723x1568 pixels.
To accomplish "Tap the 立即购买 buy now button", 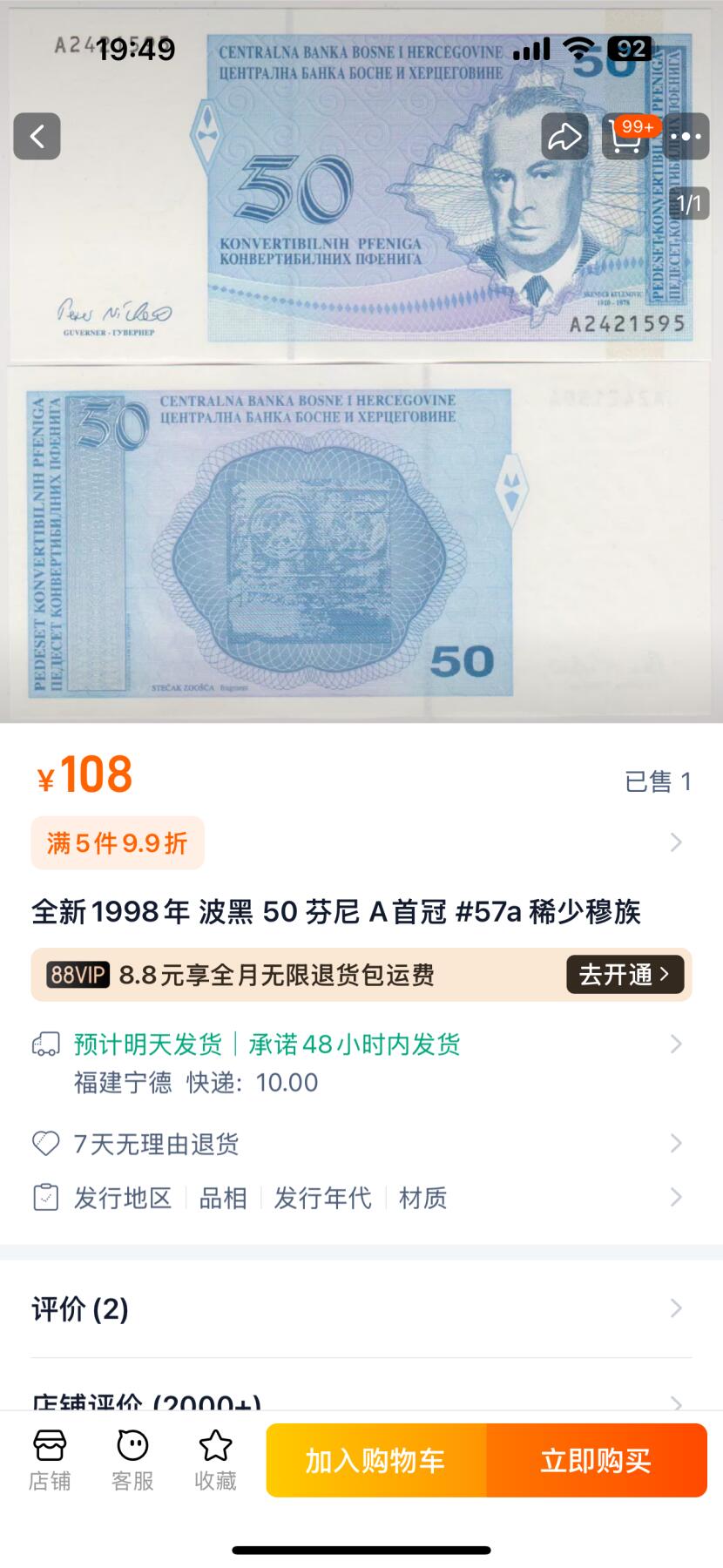I will tap(596, 1459).
